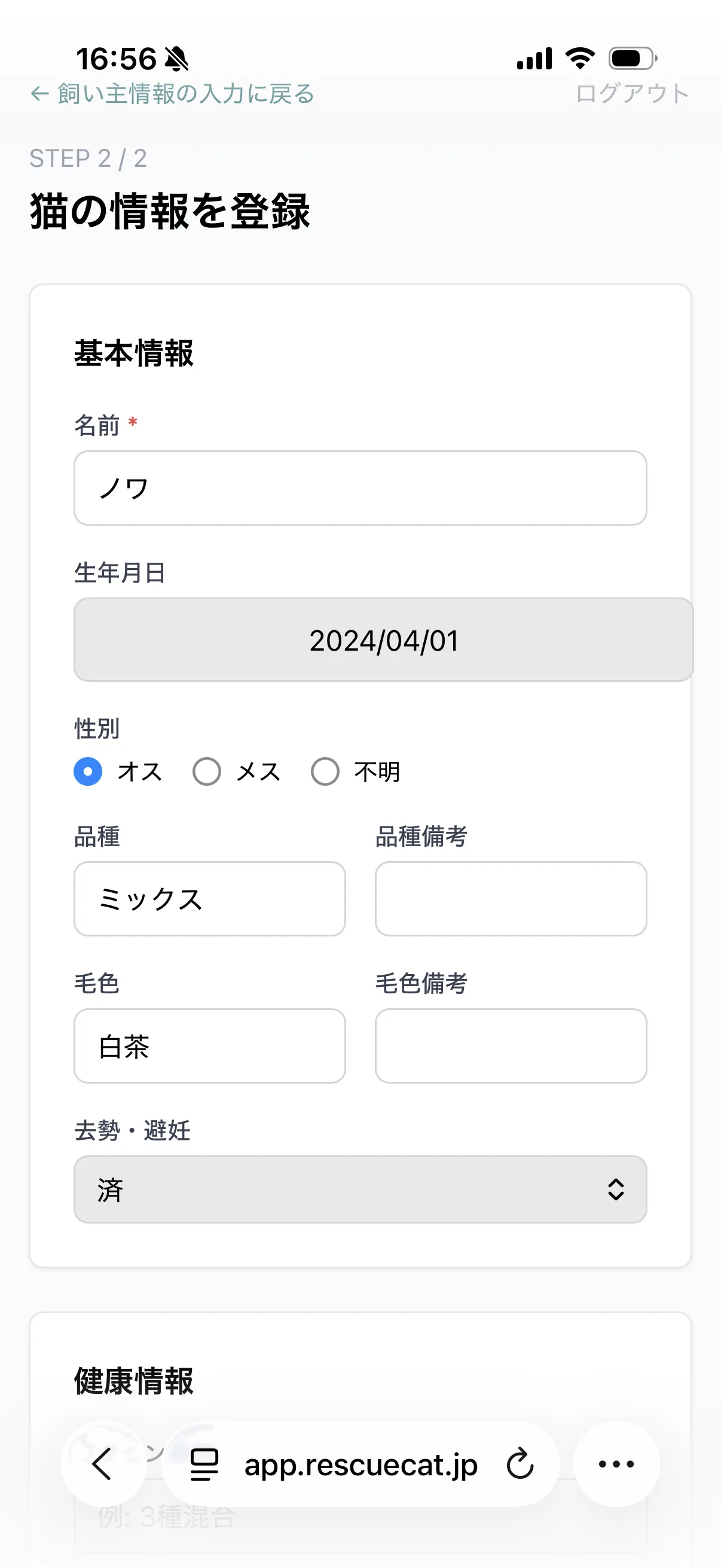721x1568 pixels.
Task: Edit the 毛色 field showing 白茶
Action: [209, 1047]
